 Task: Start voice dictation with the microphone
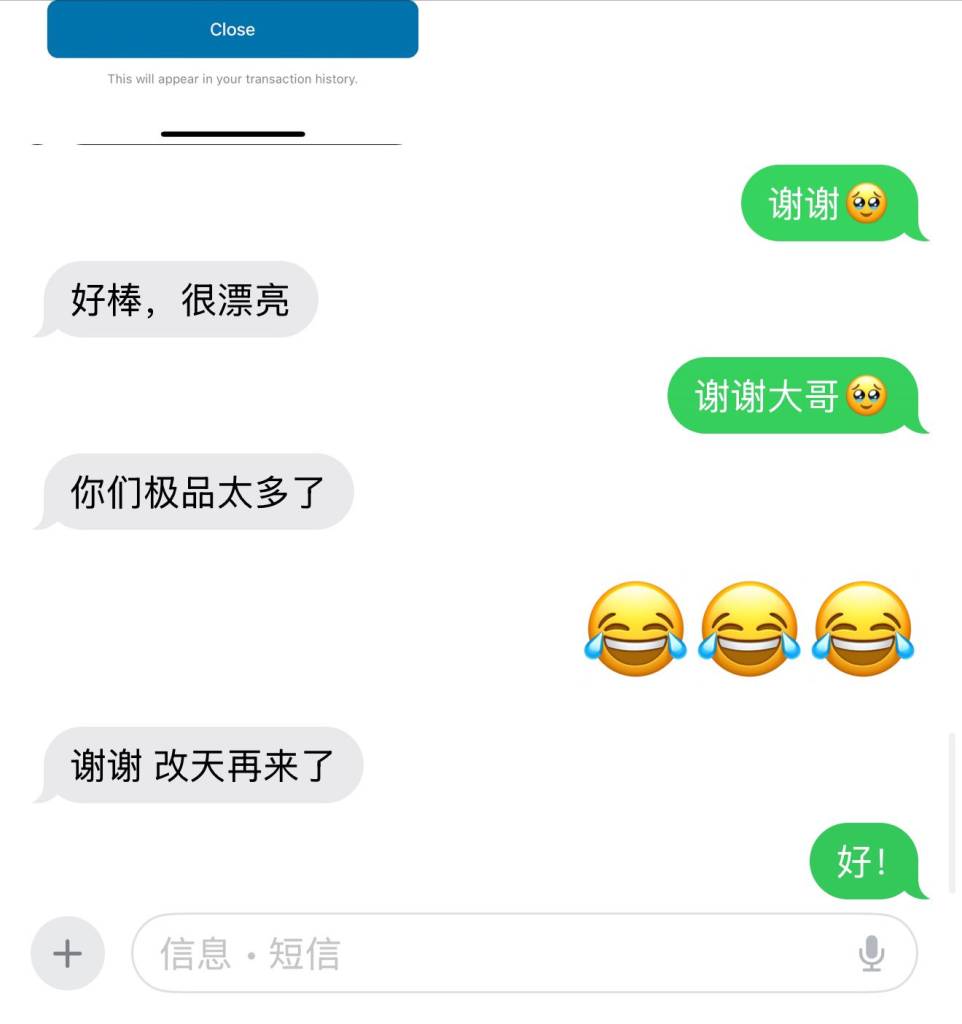point(871,953)
